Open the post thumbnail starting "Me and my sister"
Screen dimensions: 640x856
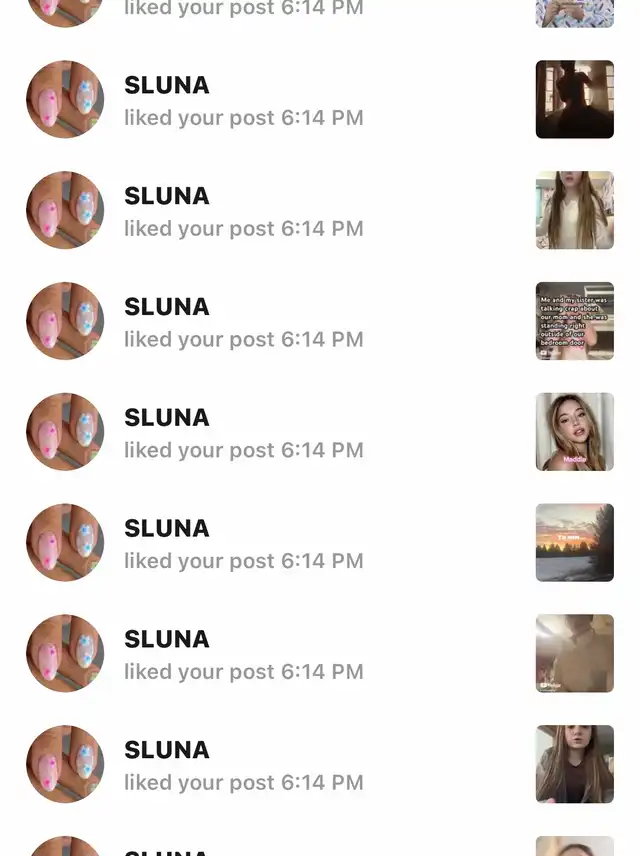tap(574, 321)
